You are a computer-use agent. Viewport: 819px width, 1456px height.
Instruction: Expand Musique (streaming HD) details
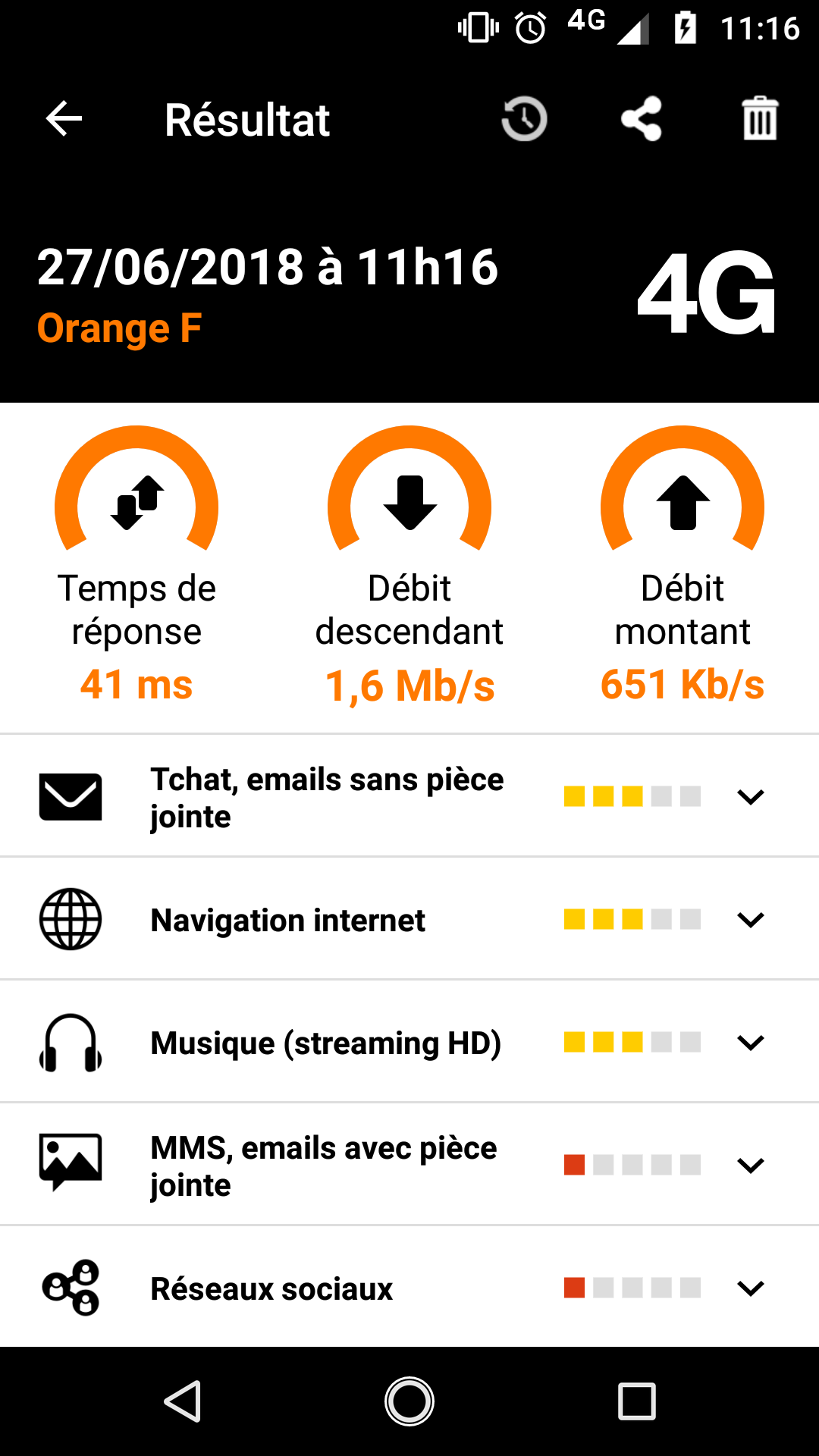[750, 1043]
